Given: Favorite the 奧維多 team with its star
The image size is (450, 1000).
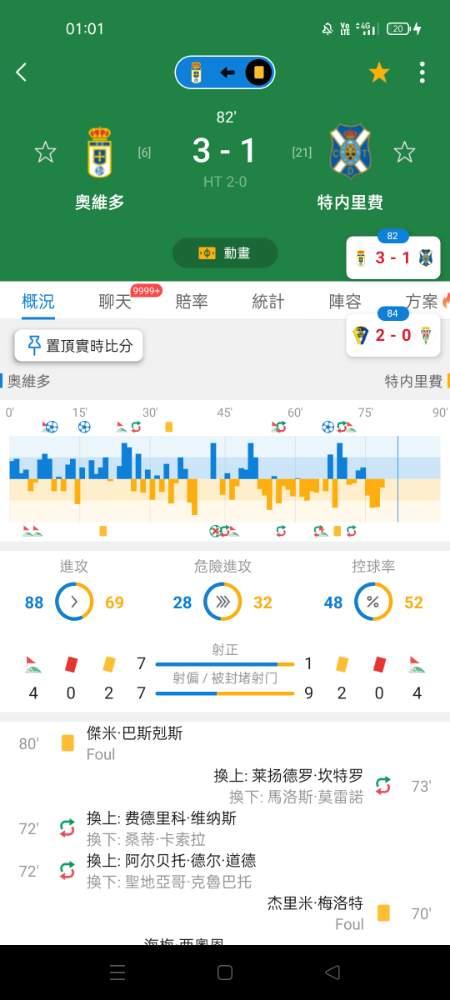Looking at the screenshot, I should (45, 152).
